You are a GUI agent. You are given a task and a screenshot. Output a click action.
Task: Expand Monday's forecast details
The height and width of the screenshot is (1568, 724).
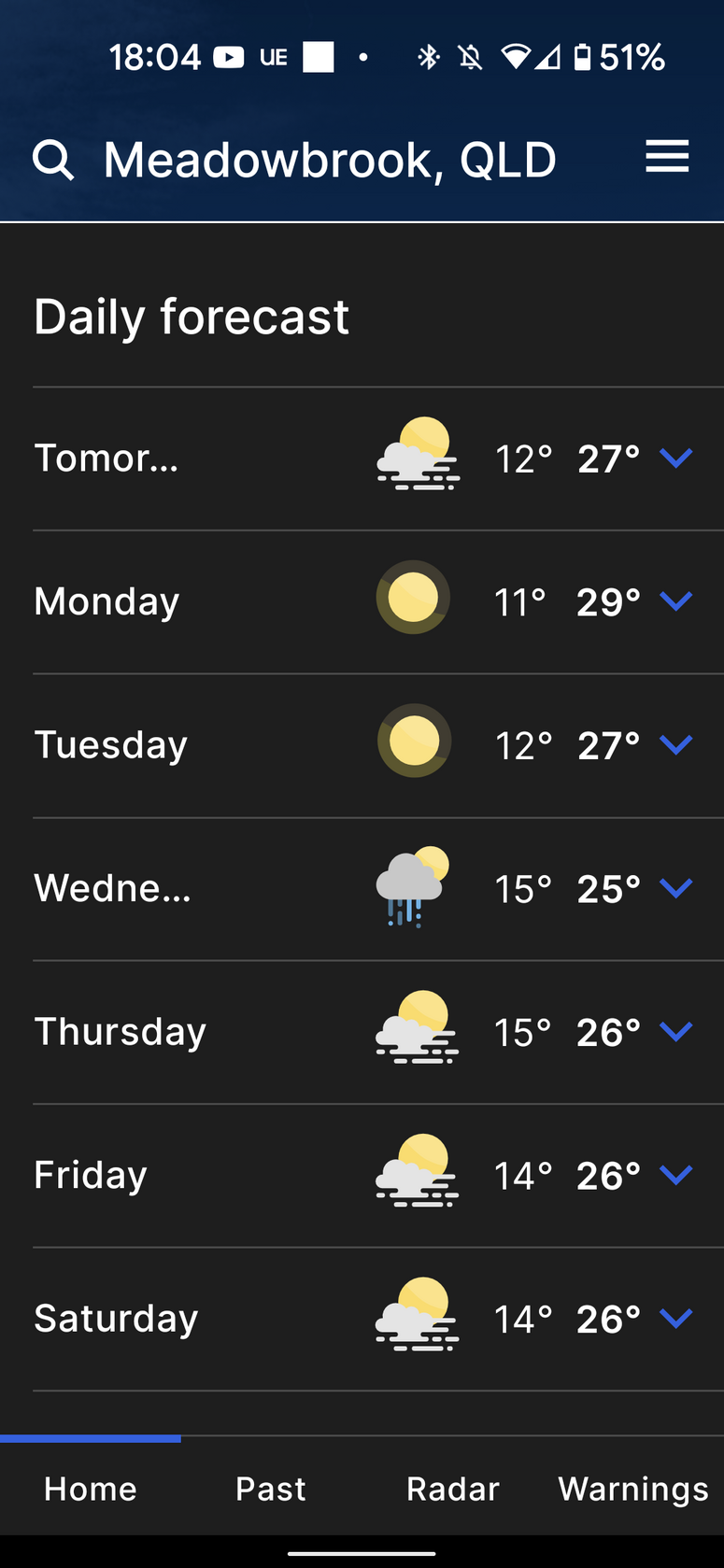point(675,600)
